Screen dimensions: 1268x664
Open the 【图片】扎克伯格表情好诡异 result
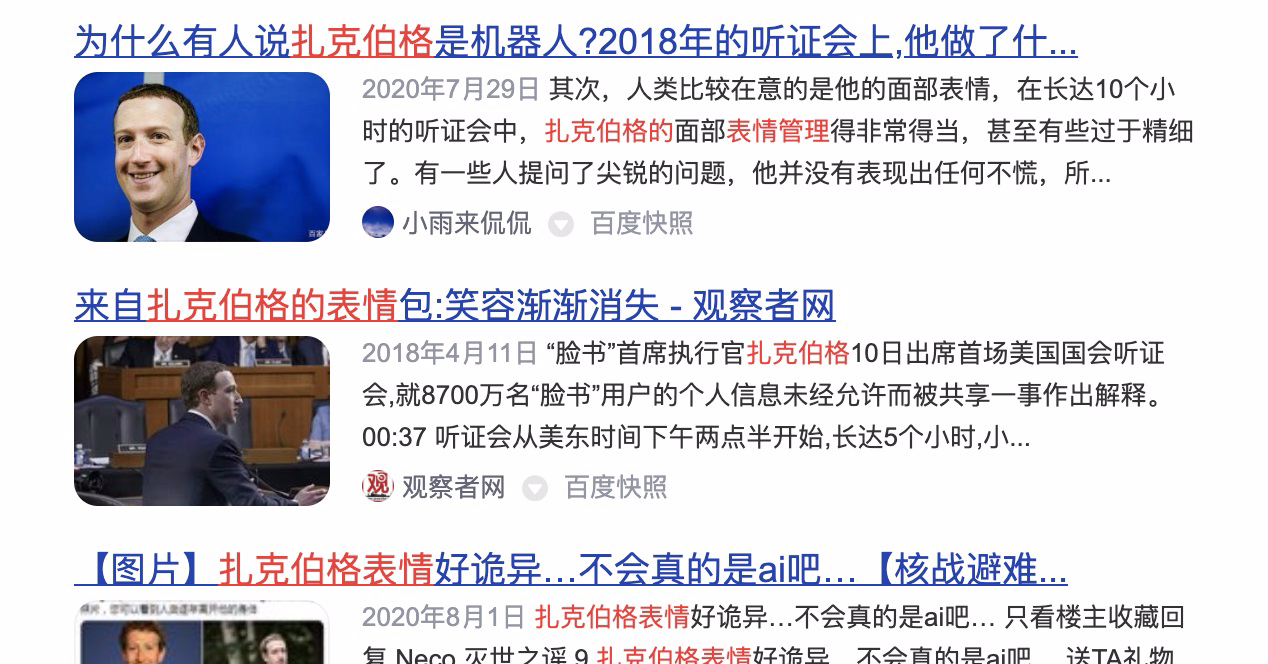[570, 570]
